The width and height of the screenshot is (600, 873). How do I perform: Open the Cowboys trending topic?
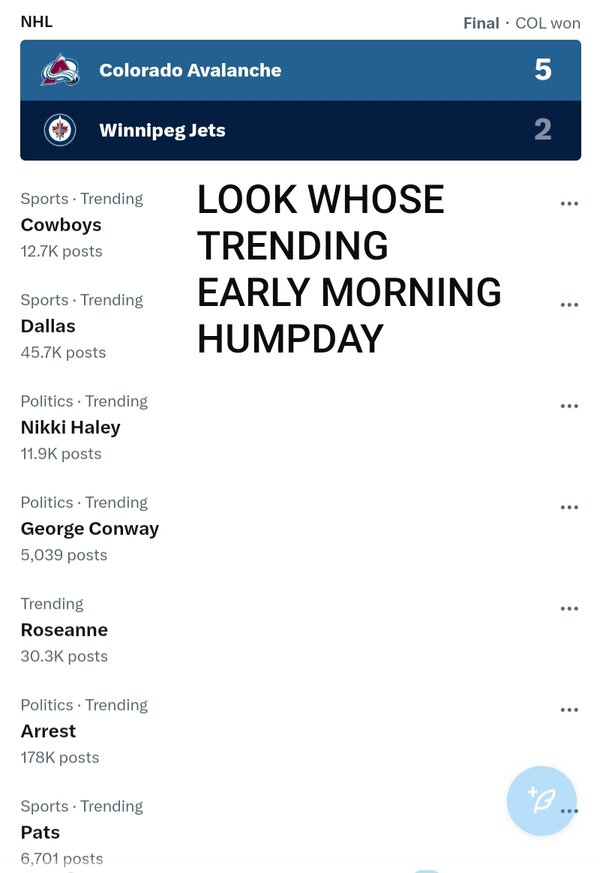tap(61, 225)
